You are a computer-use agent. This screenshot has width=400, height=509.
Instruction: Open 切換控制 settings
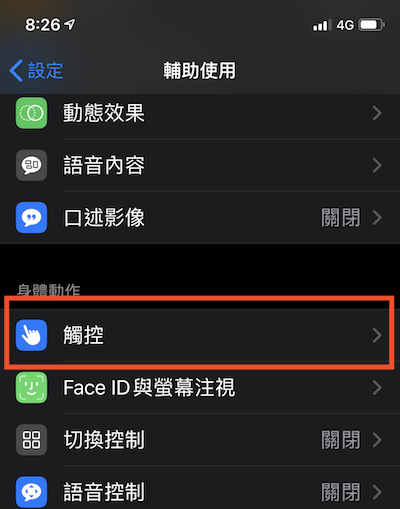[x=200, y=440]
